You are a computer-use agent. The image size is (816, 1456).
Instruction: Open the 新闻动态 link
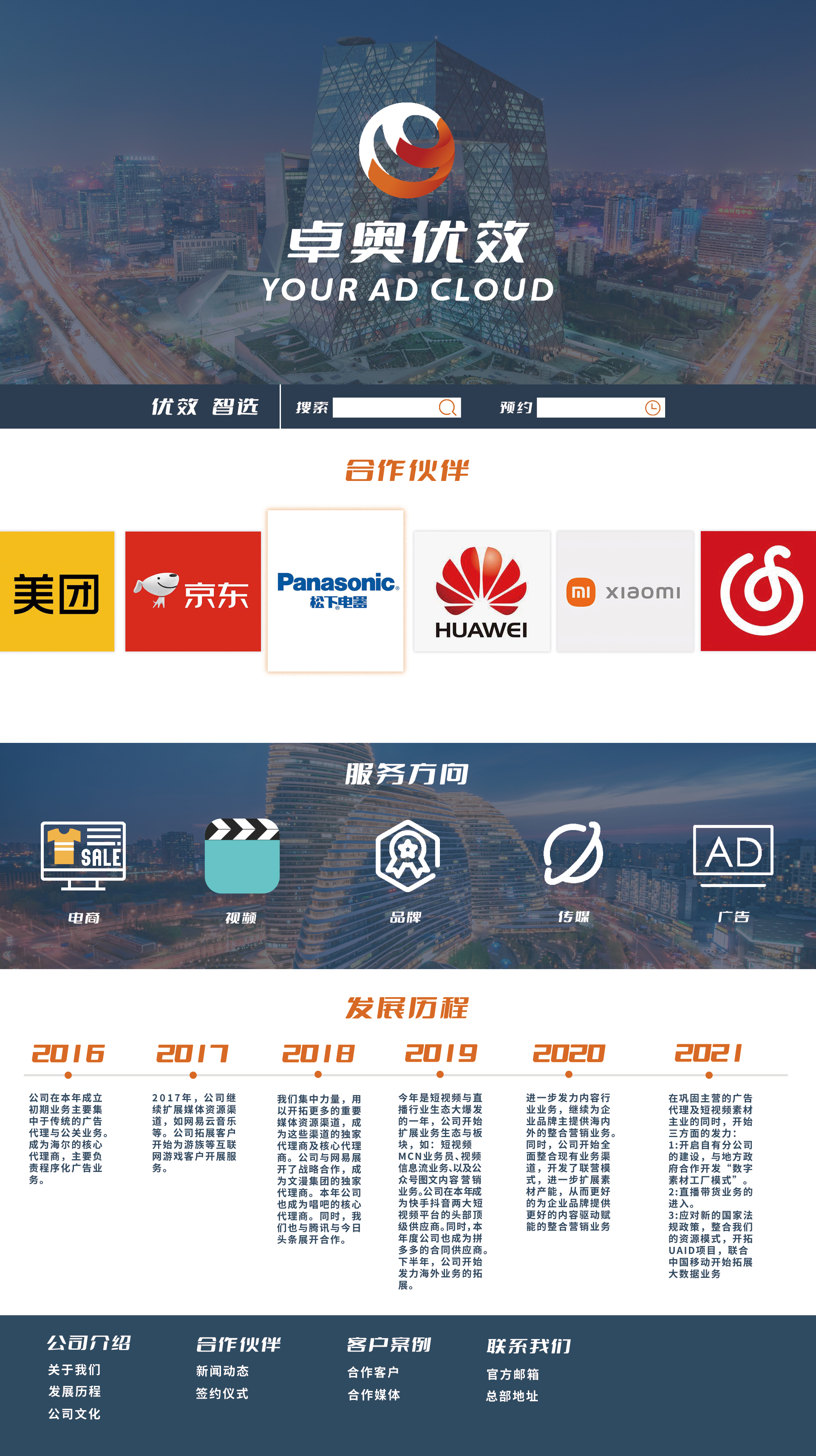tap(222, 1371)
